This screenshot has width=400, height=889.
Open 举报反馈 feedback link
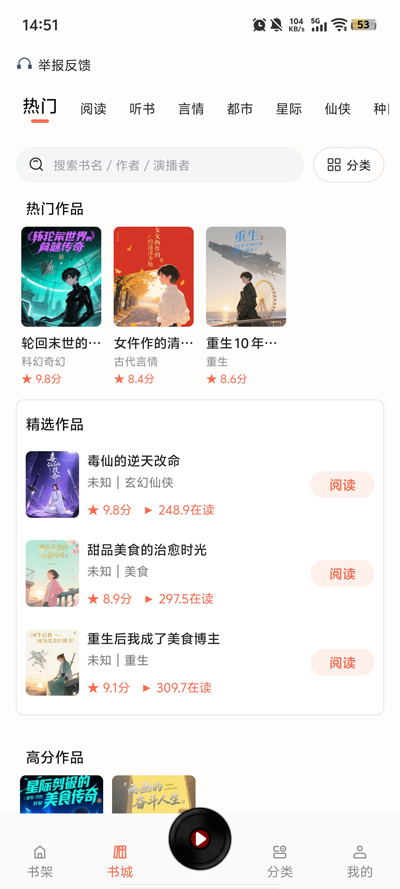(54, 65)
